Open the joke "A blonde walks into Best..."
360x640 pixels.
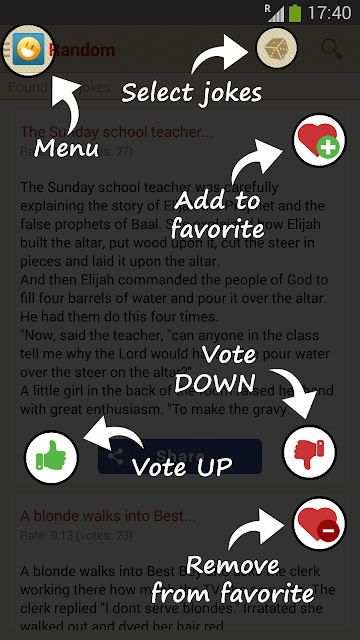(108, 516)
